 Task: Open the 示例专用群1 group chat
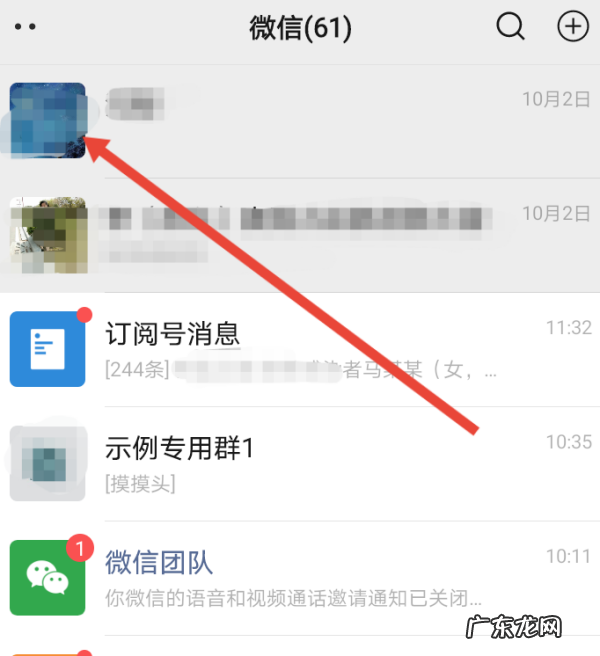(300, 463)
